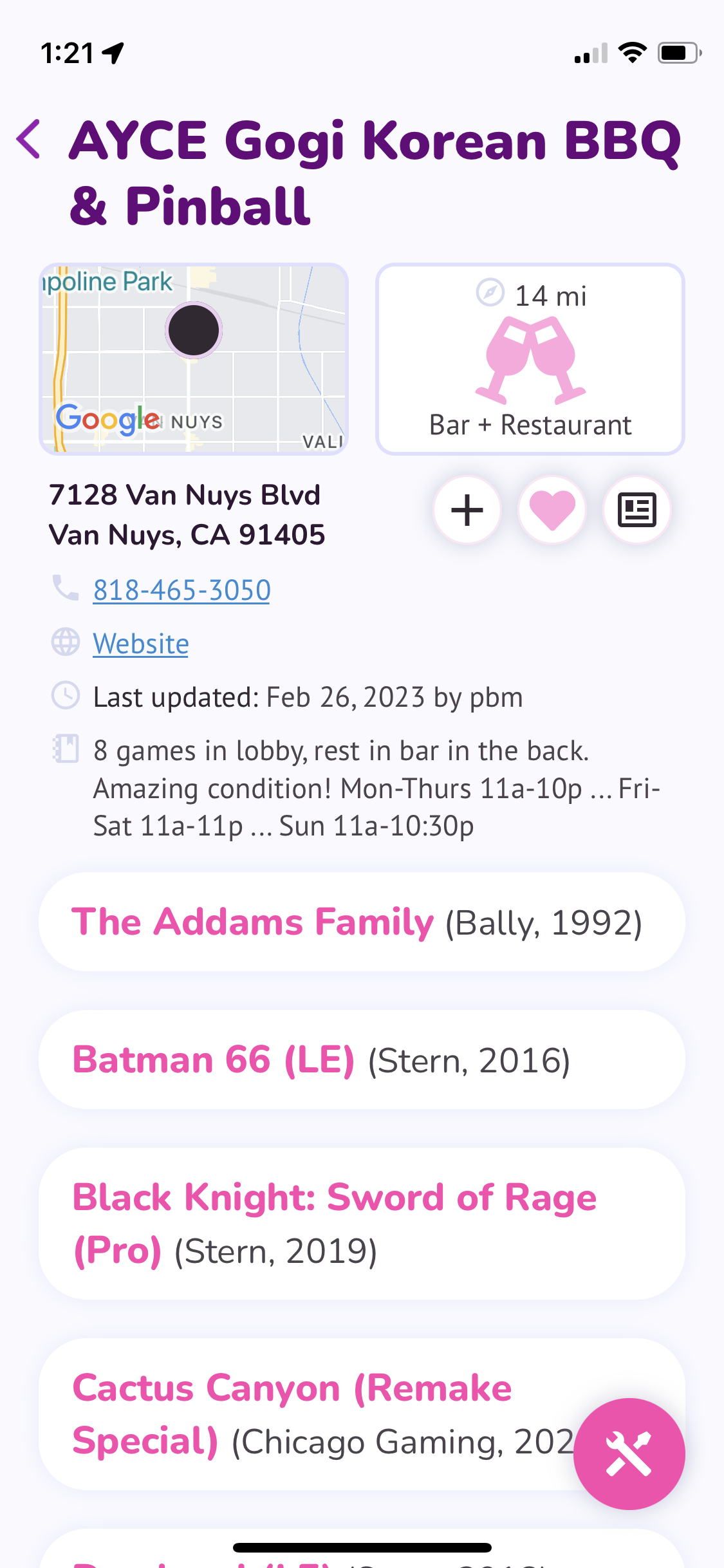
Task: Open The Addams Family machine
Action: tap(362, 922)
